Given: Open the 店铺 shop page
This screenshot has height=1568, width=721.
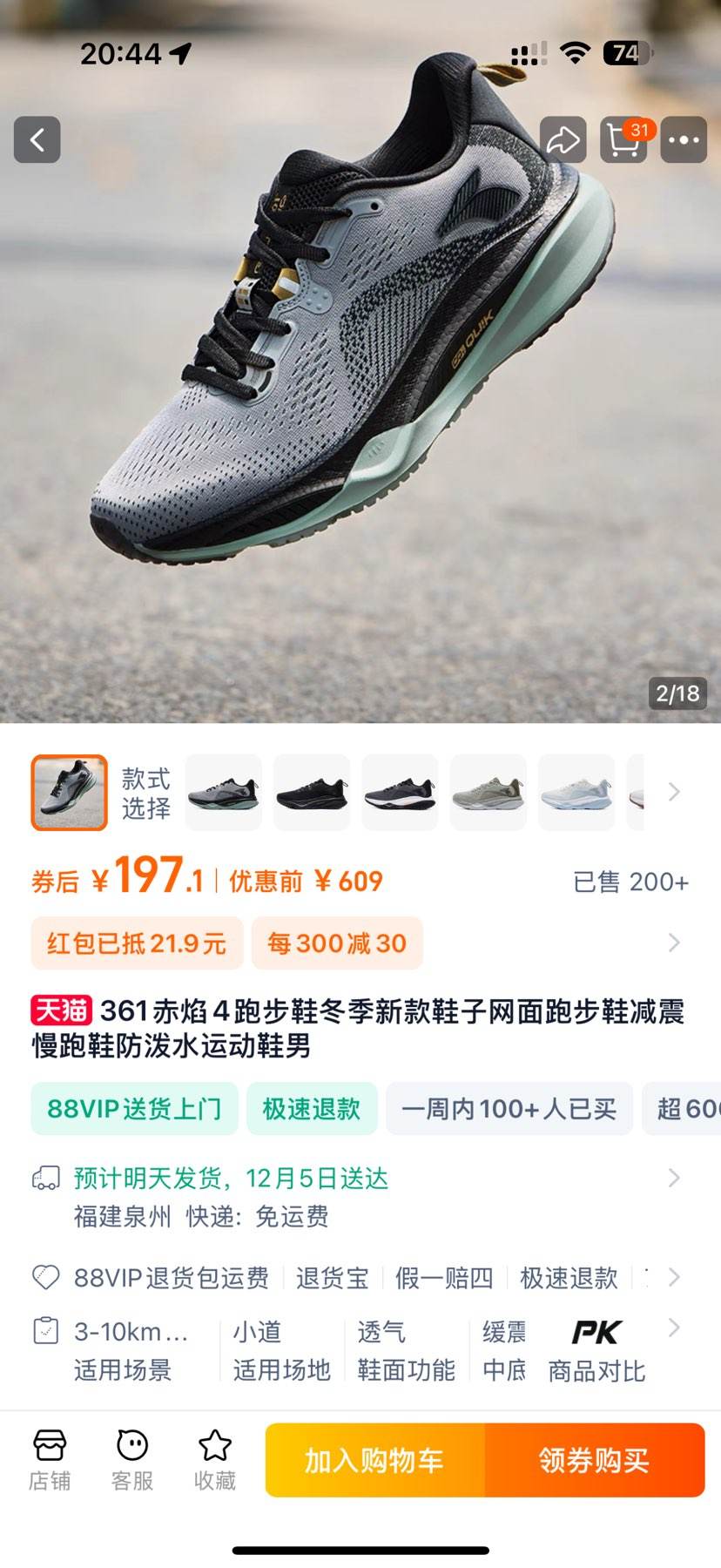Looking at the screenshot, I should point(49,1459).
